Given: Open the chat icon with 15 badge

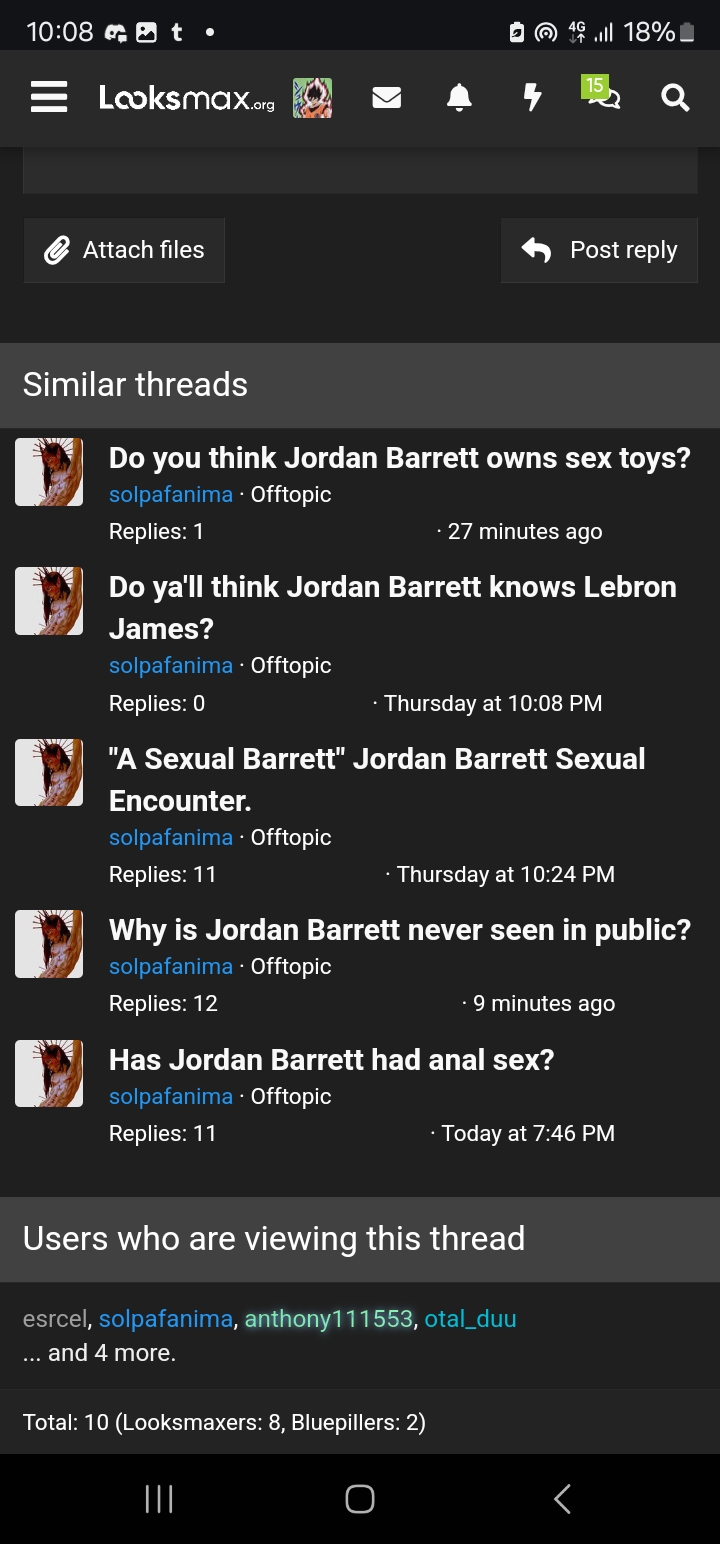Looking at the screenshot, I should (x=603, y=96).
